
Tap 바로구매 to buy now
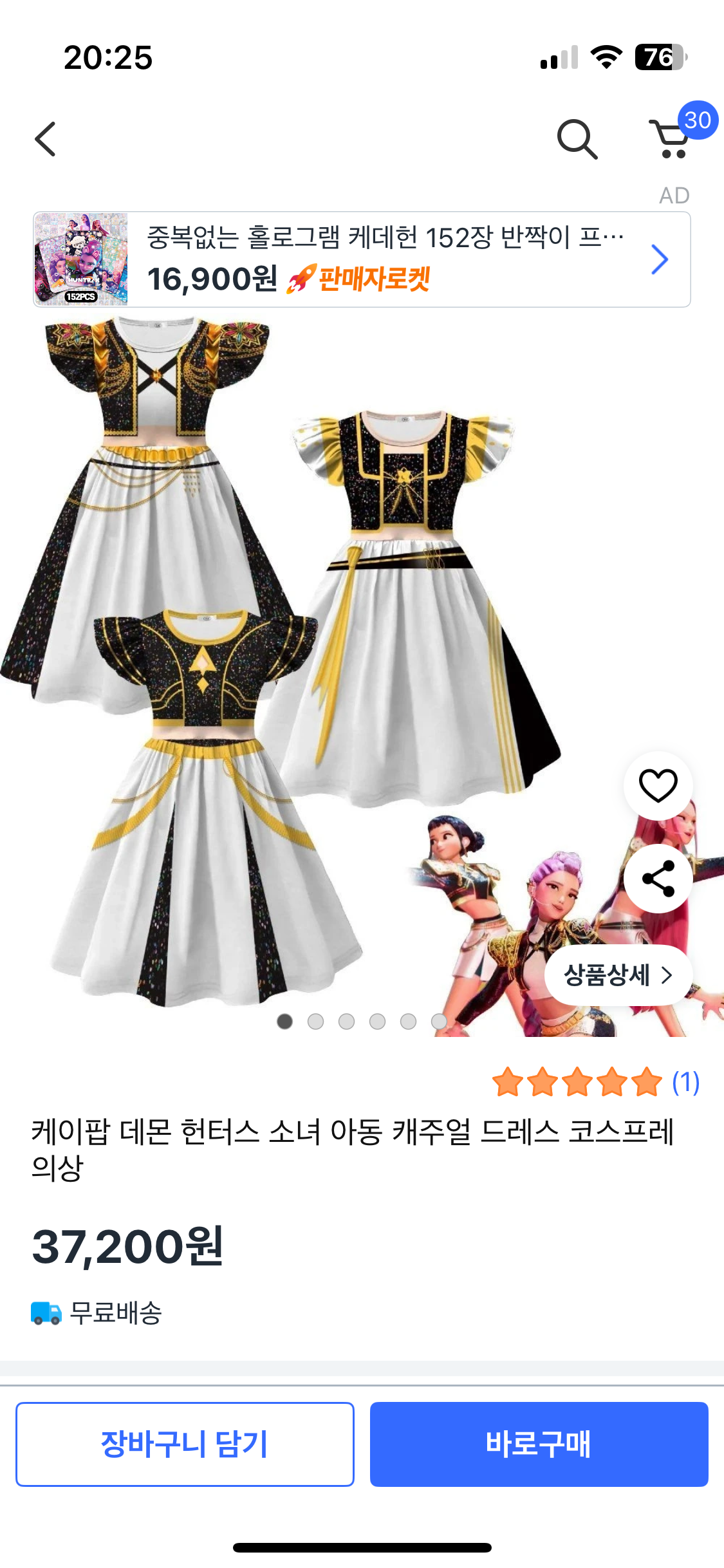click(539, 1444)
